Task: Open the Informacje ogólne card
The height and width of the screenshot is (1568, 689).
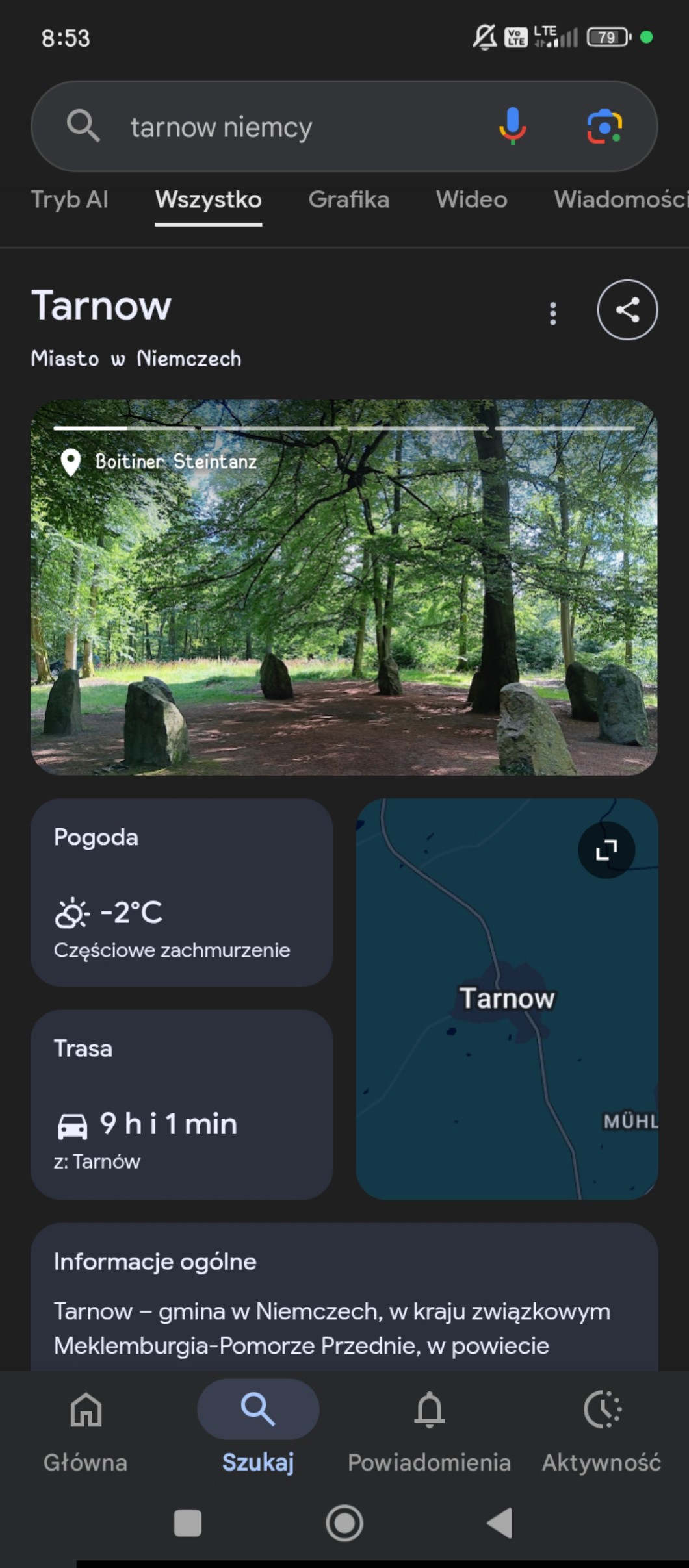Action: click(x=344, y=1297)
